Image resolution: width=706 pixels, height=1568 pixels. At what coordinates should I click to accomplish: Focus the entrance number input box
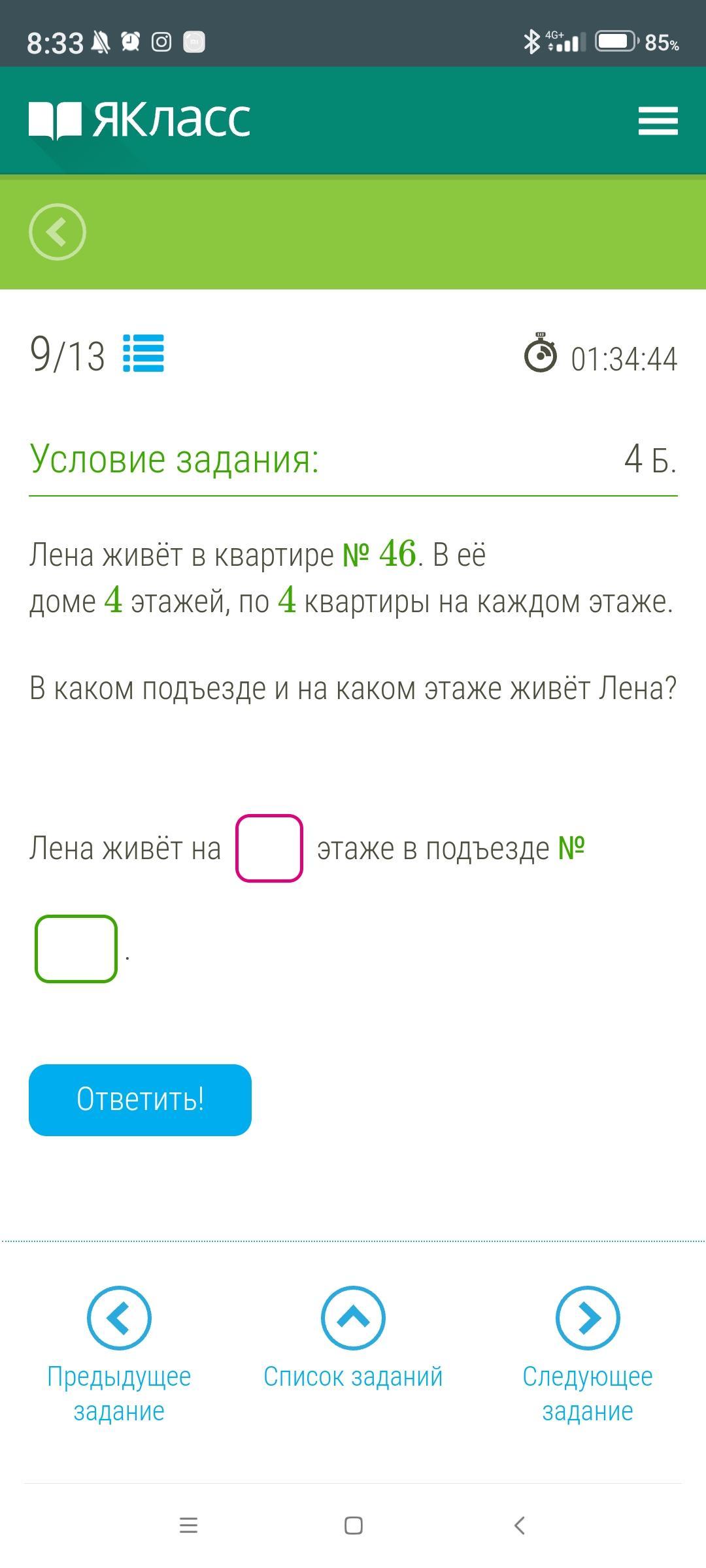[76, 949]
